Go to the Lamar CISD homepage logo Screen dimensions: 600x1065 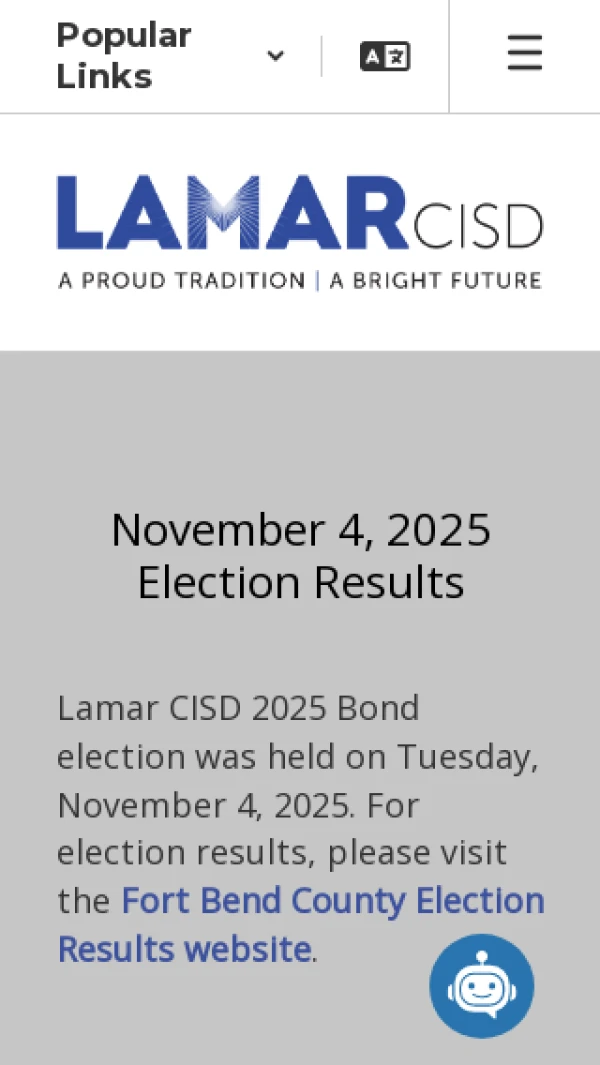coord(300,232)
